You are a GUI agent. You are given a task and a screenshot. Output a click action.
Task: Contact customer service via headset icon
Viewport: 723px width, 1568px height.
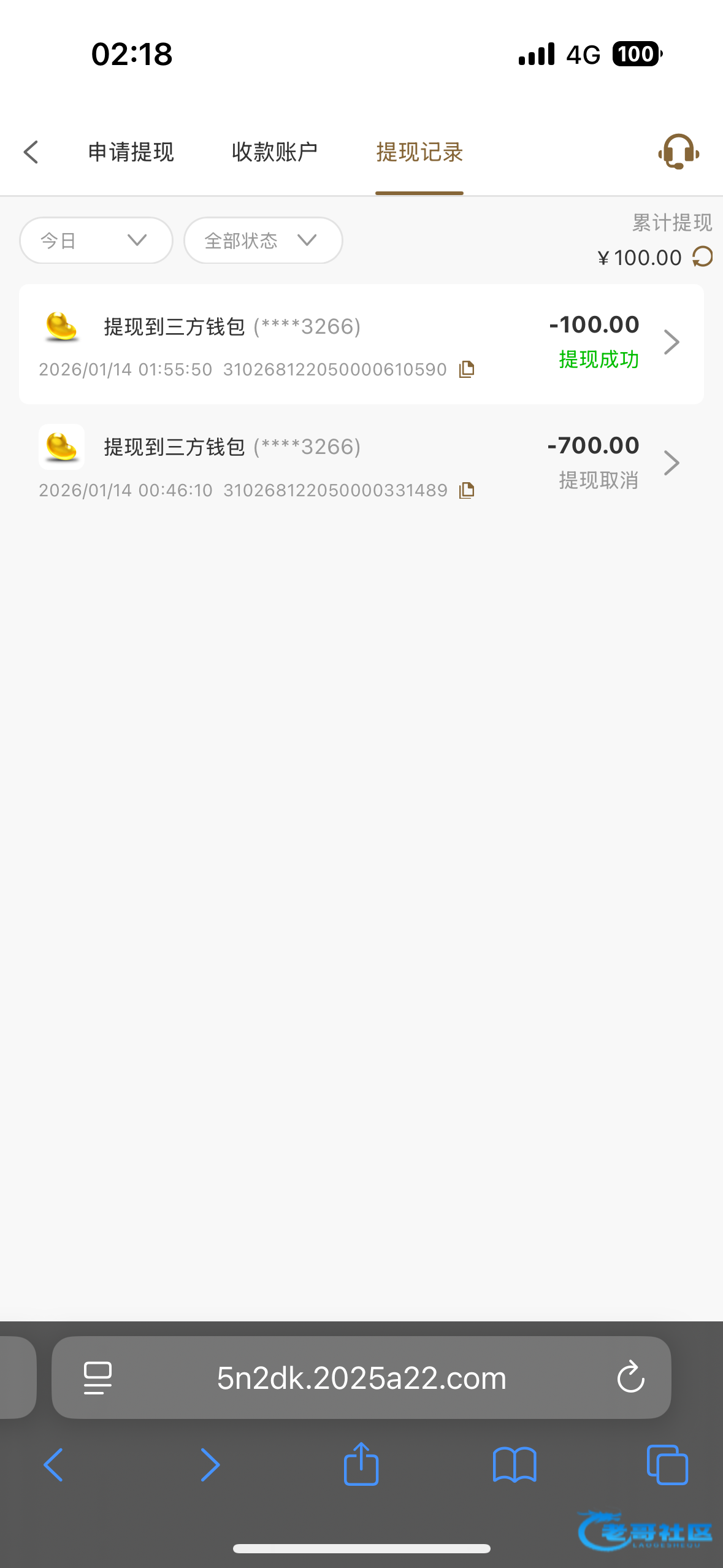678,152
